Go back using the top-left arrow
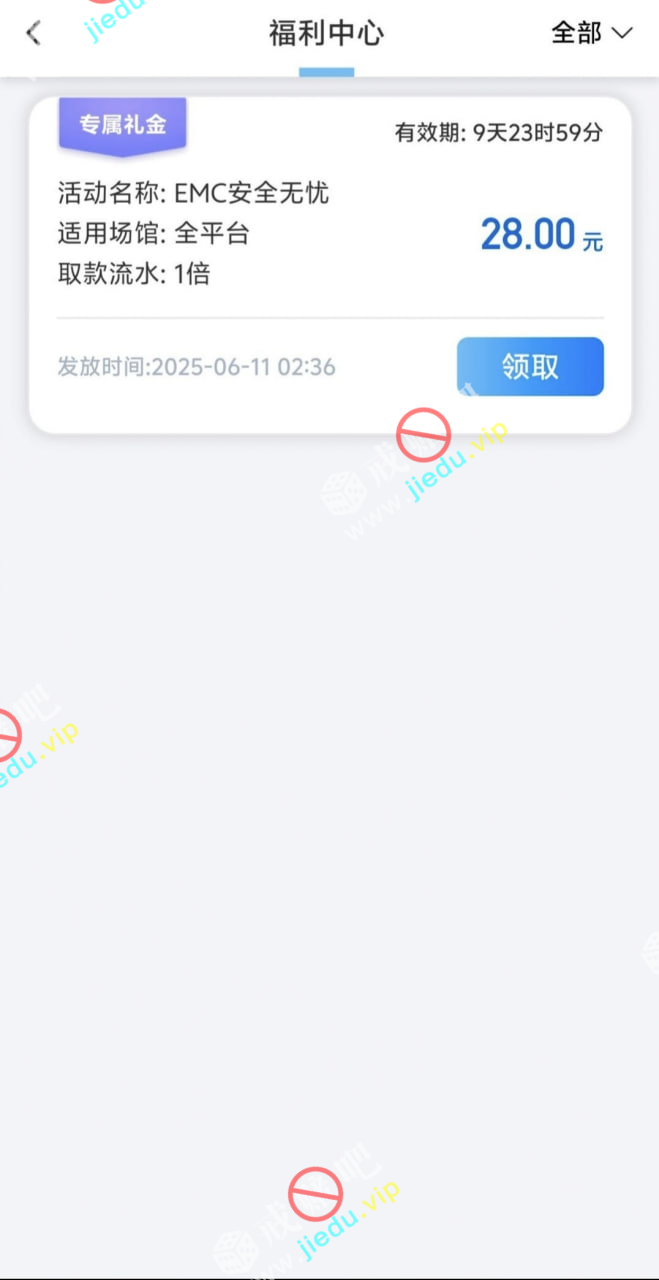The image size is (659, 1280). 33,33
